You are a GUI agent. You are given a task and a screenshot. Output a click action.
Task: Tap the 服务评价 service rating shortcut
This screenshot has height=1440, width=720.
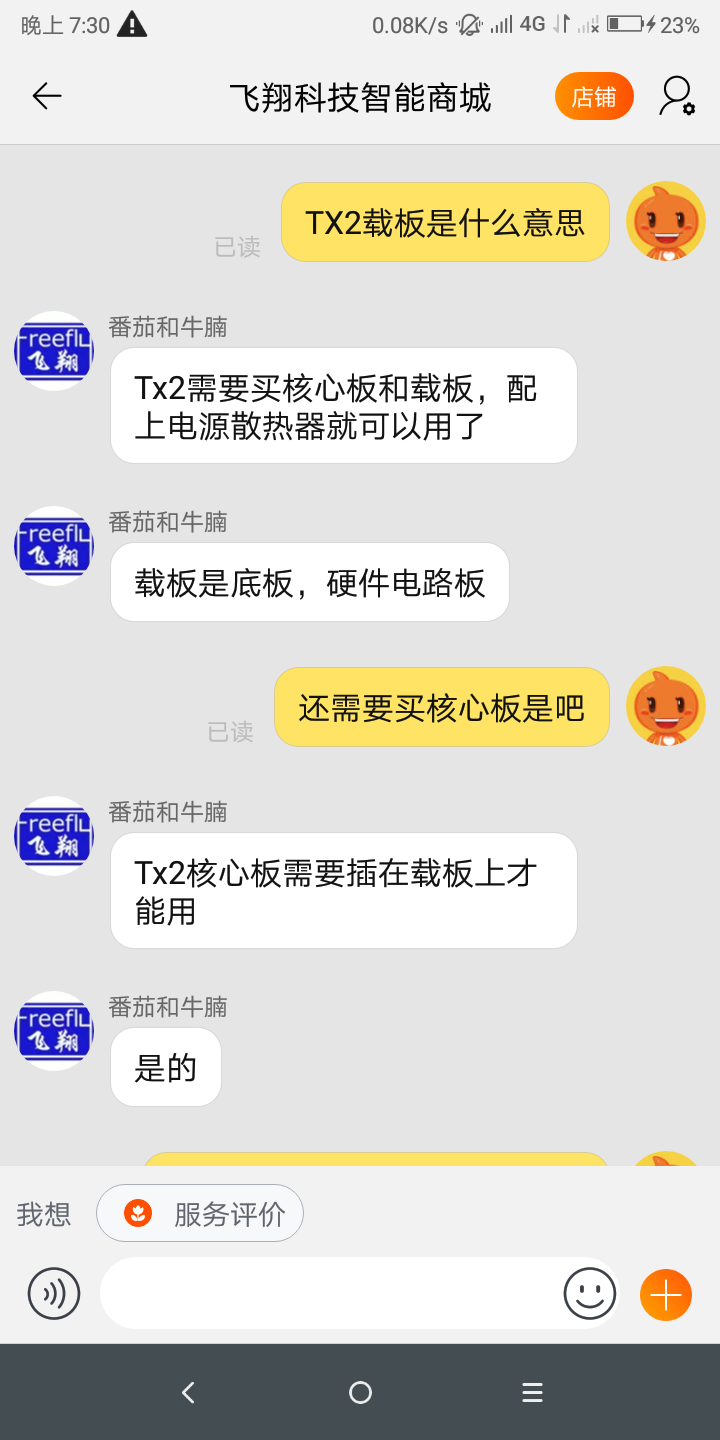pyautogui.click(x=200, y=1212)
